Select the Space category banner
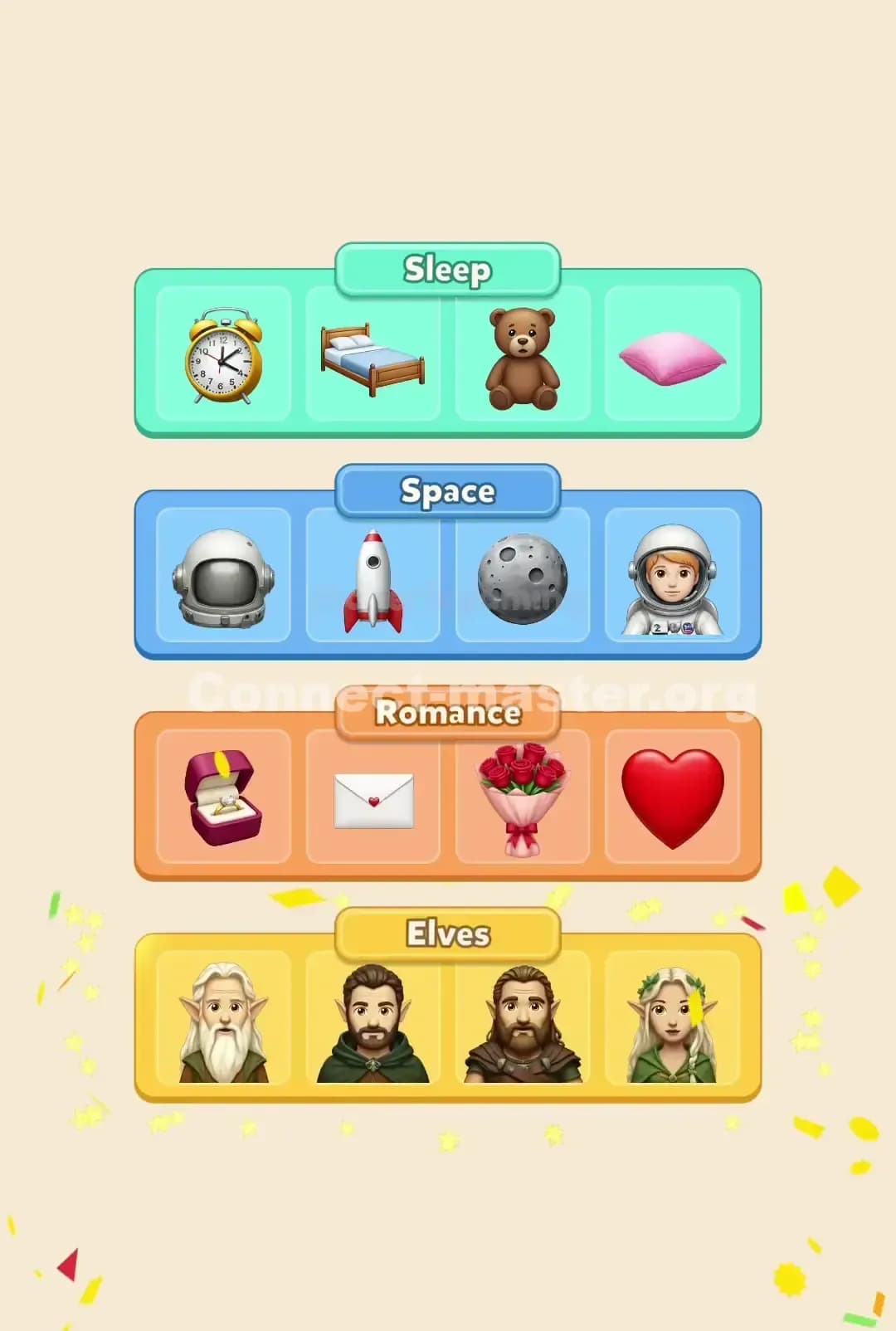 [x=447, y=490]
